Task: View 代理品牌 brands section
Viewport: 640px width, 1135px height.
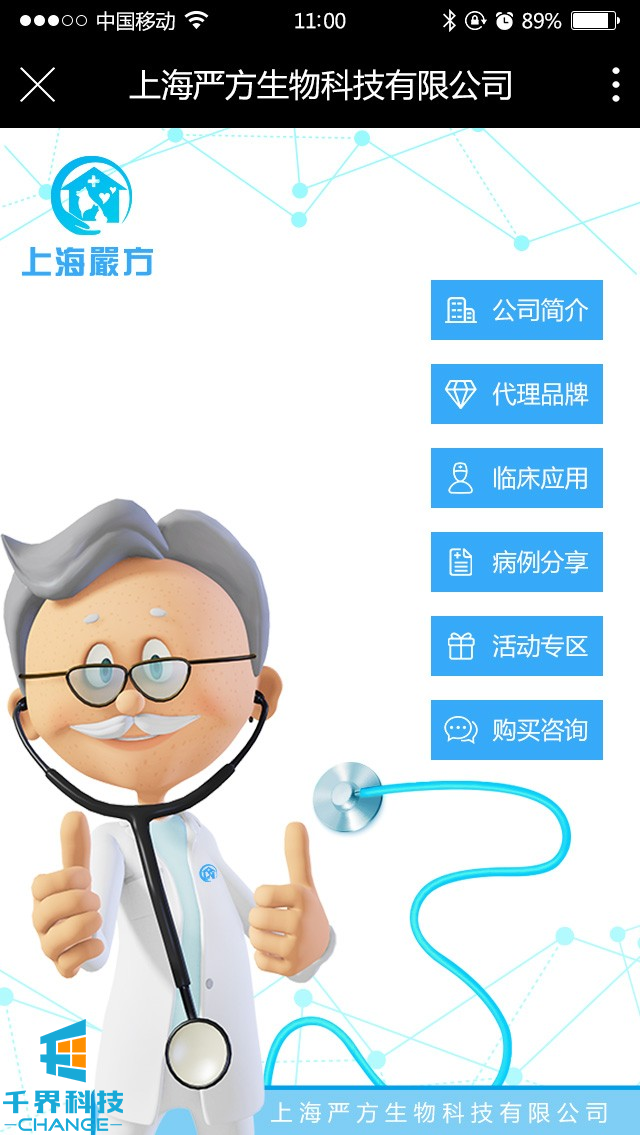Action: click(x=516, y=394)
